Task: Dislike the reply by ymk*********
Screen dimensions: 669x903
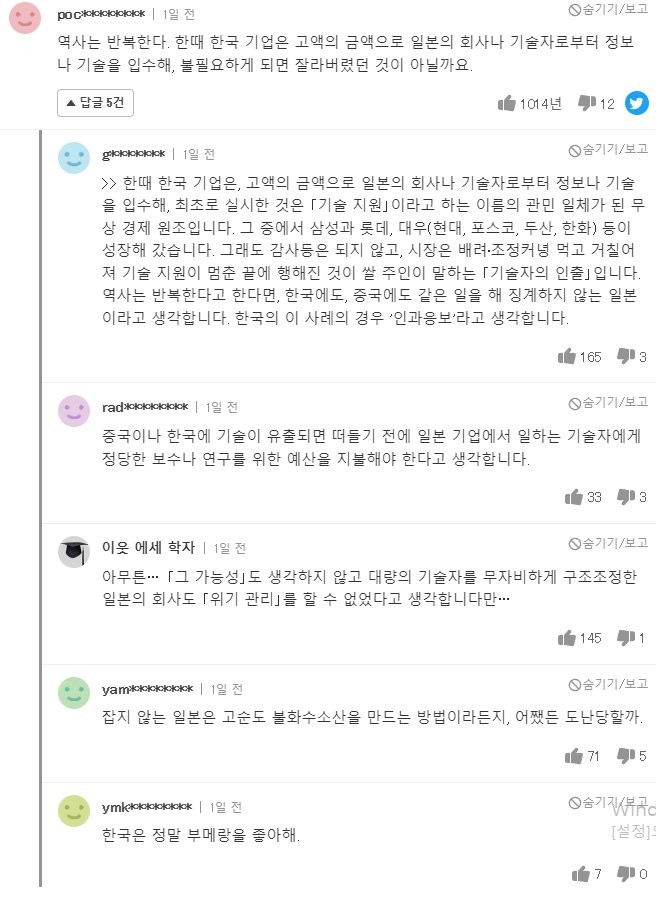Action: pos(626,874)
